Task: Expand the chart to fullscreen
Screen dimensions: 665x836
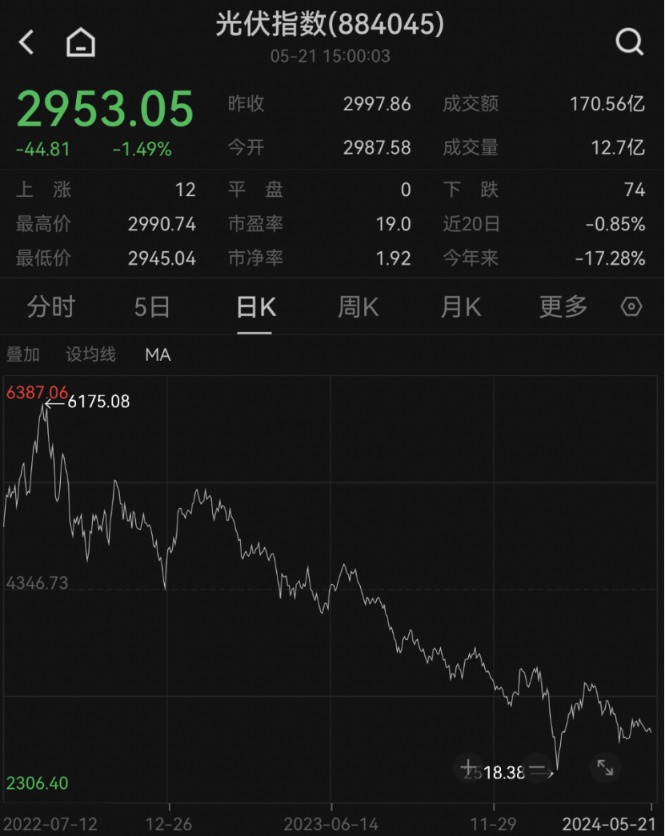Action: point(605,768)
